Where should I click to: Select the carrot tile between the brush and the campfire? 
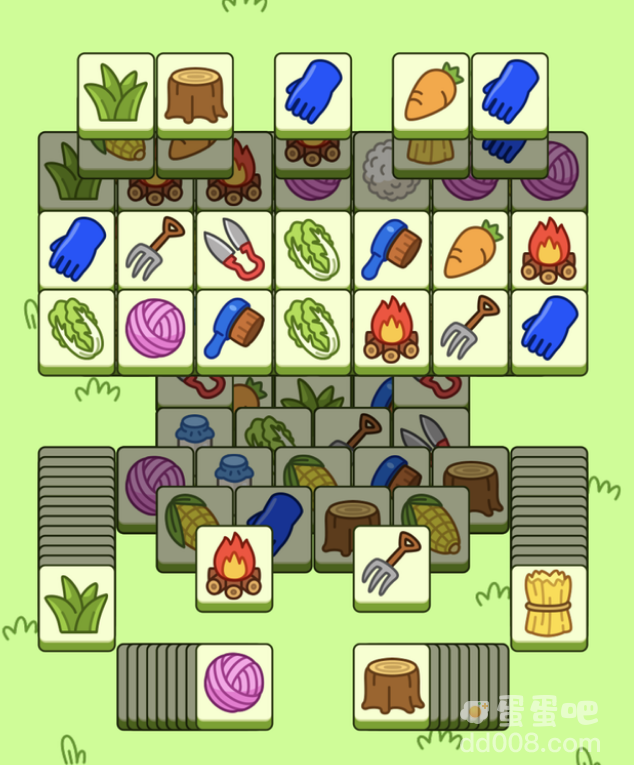tap(471, 250)
